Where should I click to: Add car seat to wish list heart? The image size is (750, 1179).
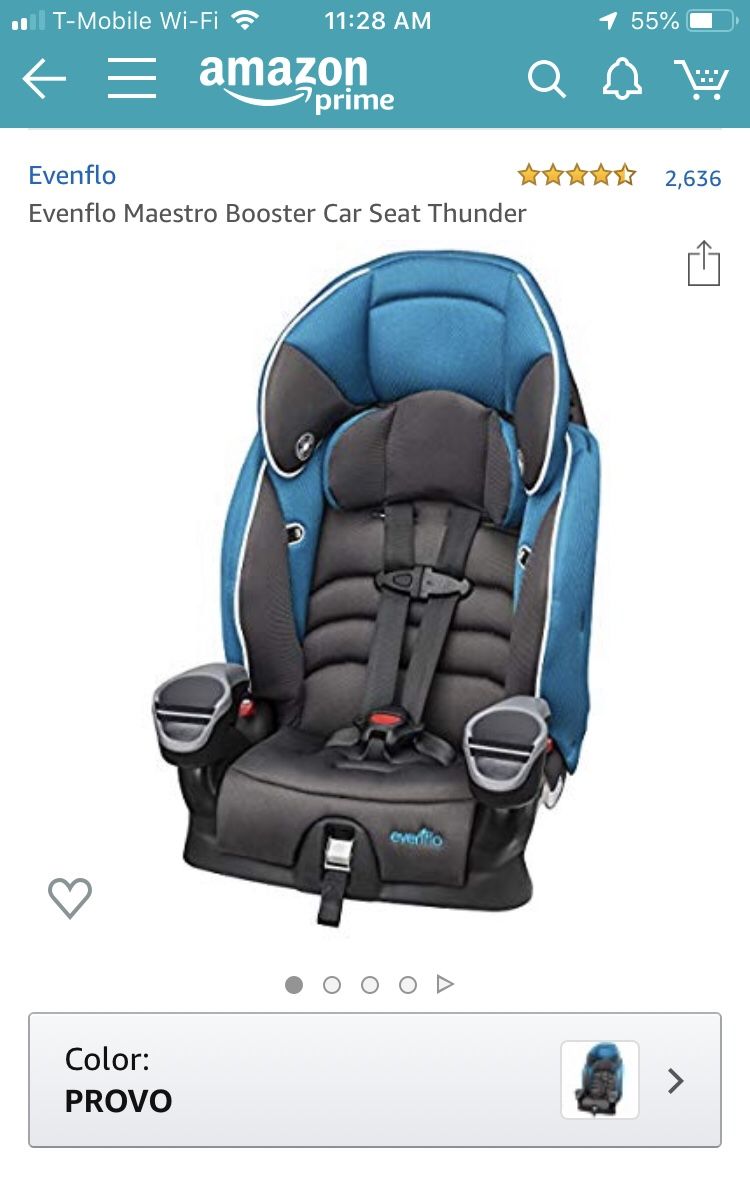coord(70,897)
